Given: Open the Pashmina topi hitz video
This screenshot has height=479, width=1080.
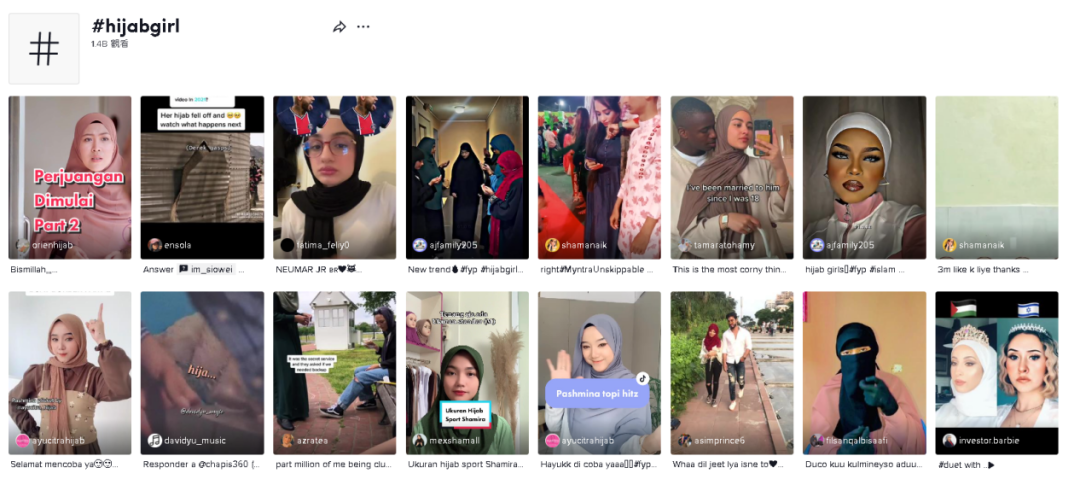Looking at the screenshot, I should (x=599, y=372).
